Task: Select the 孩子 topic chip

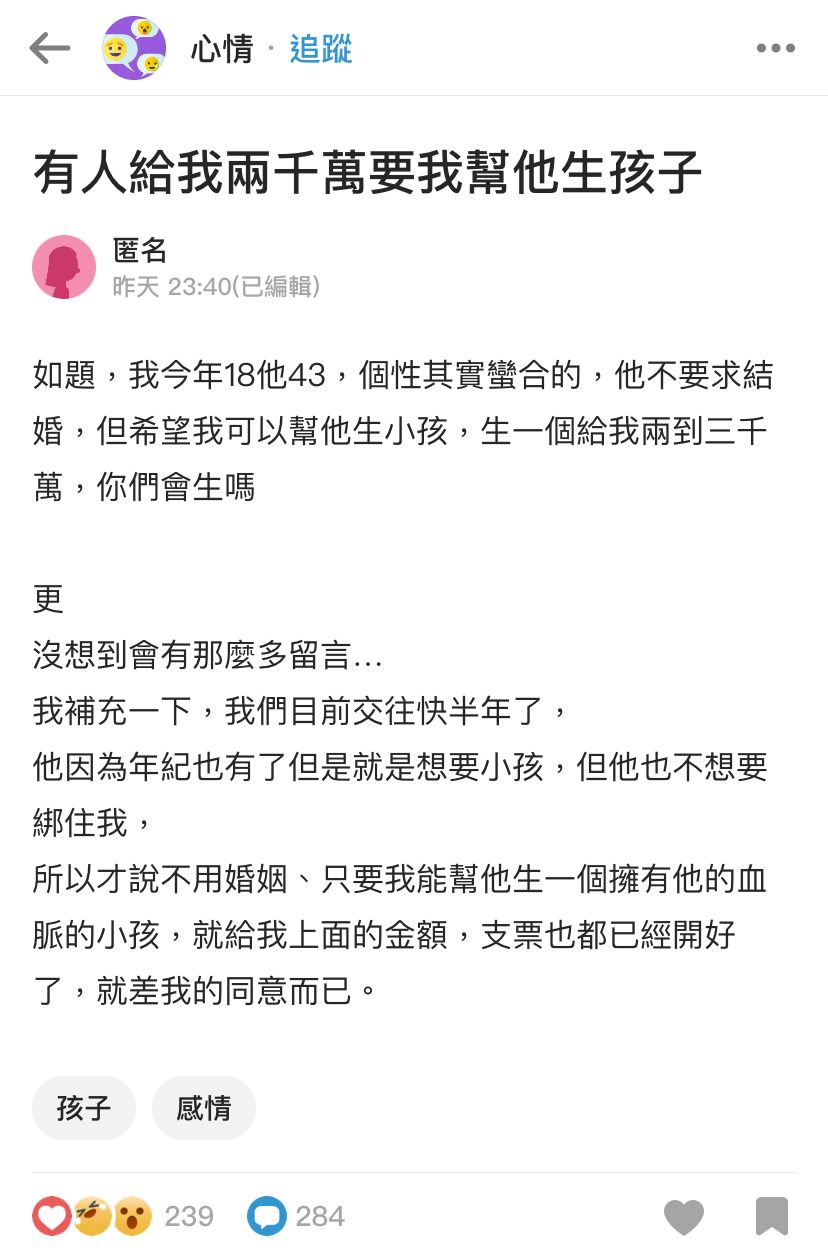Action: tap(84, 1108)
